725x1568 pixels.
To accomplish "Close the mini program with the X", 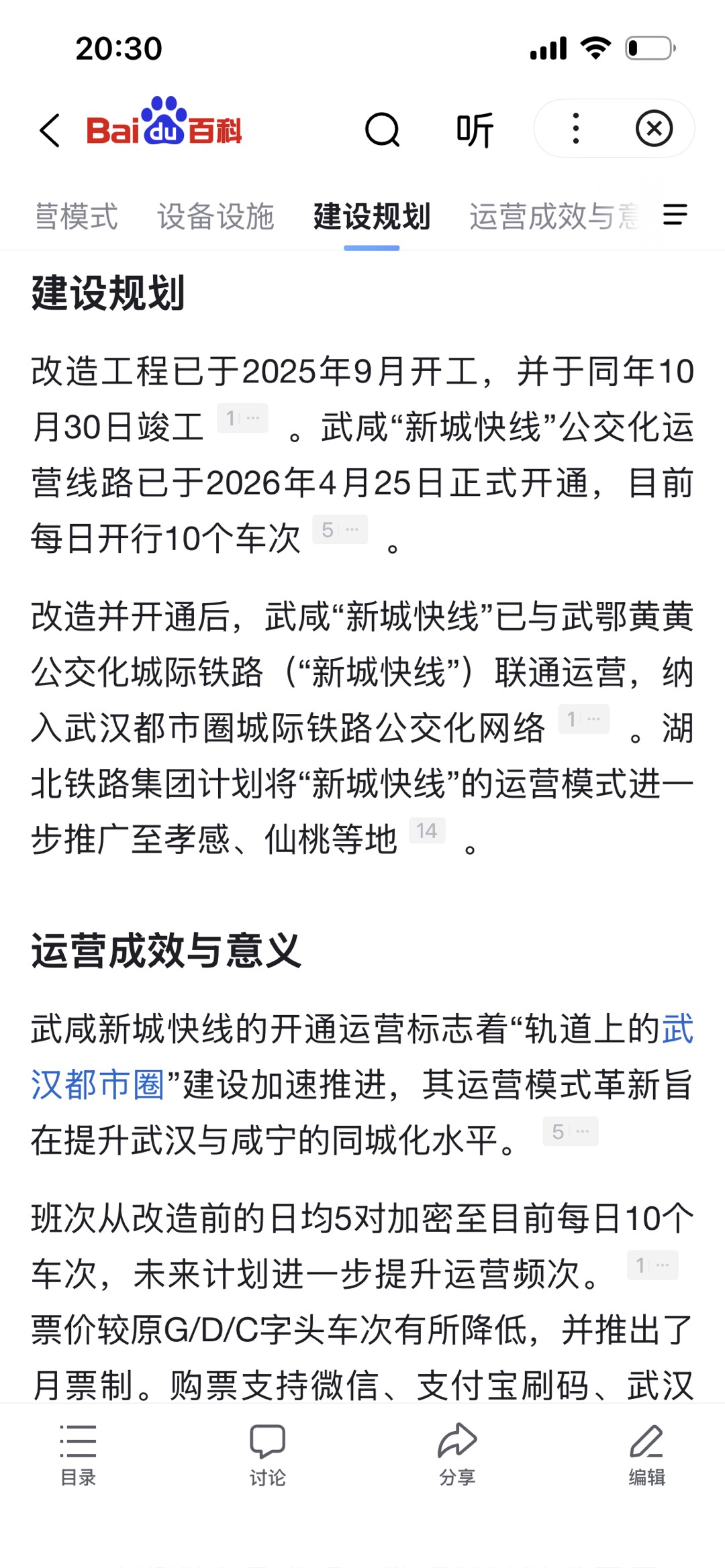I will point(654,129).
